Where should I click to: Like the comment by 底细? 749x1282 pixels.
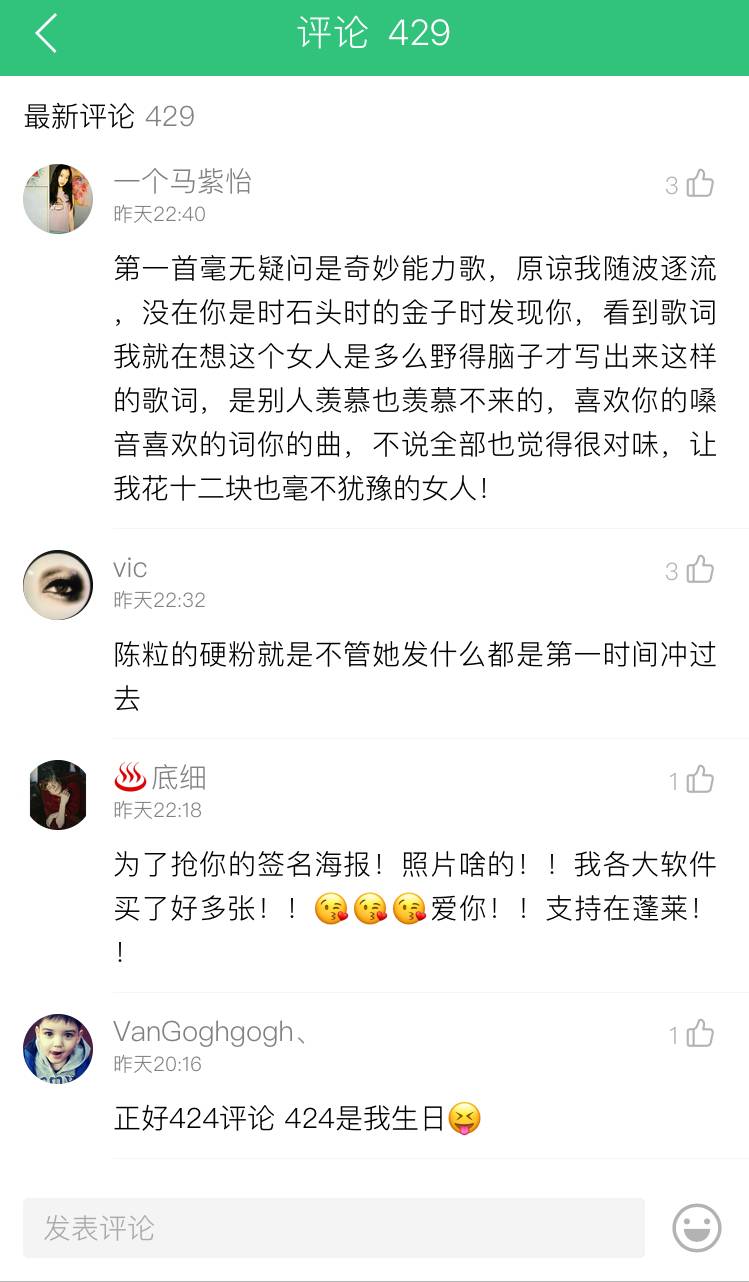pos(700,780)
